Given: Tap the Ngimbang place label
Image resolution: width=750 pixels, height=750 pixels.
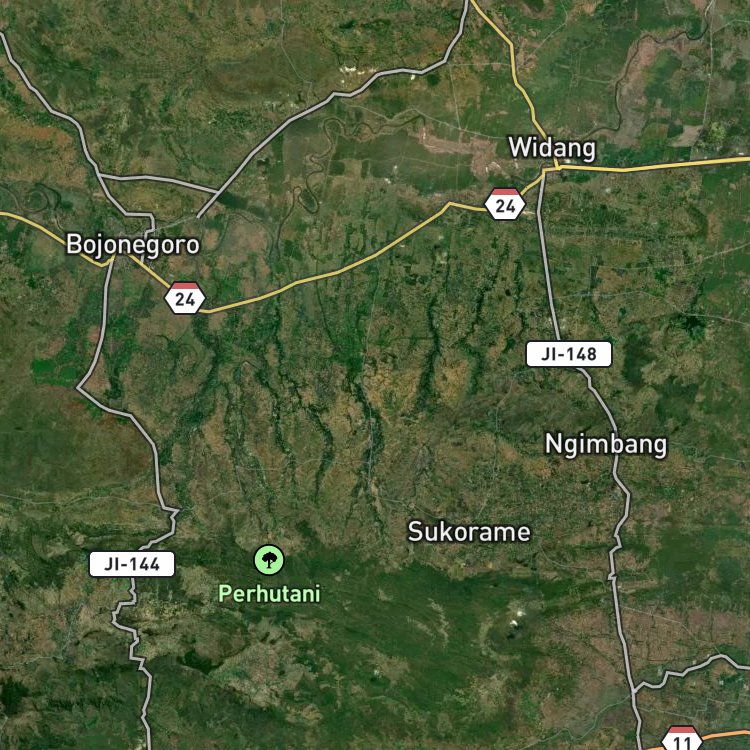Looking at the screenshot, I should (606, 445).
